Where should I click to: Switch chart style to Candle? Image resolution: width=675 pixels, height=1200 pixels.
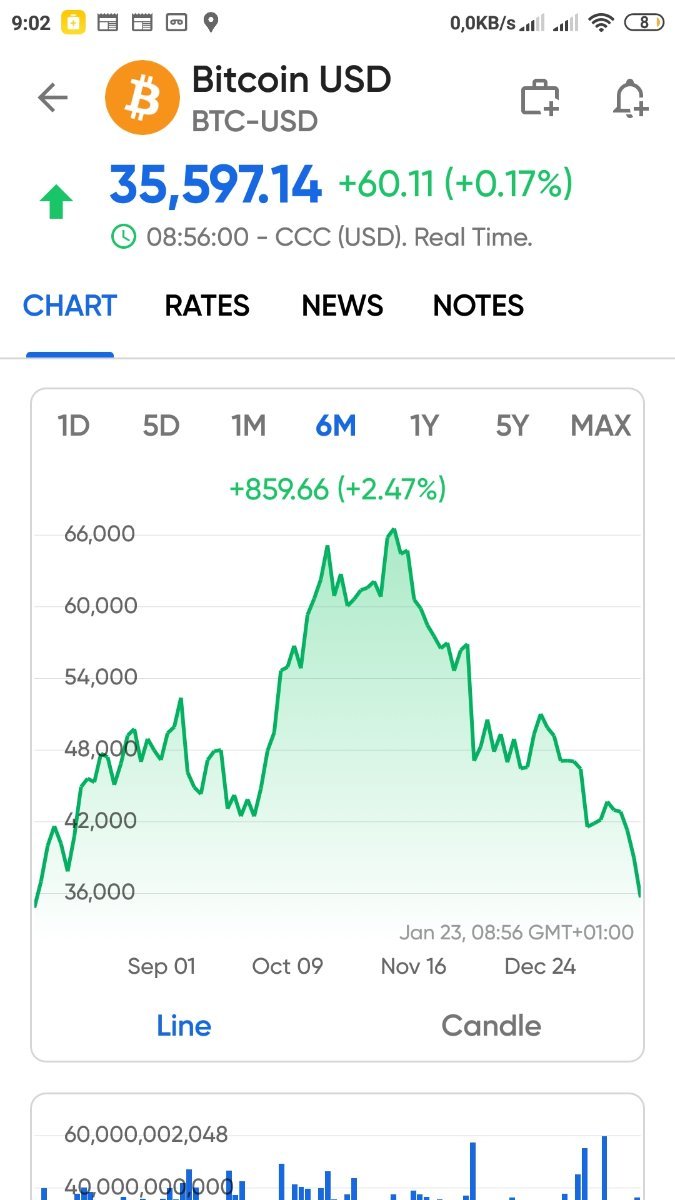(491, 1026)
